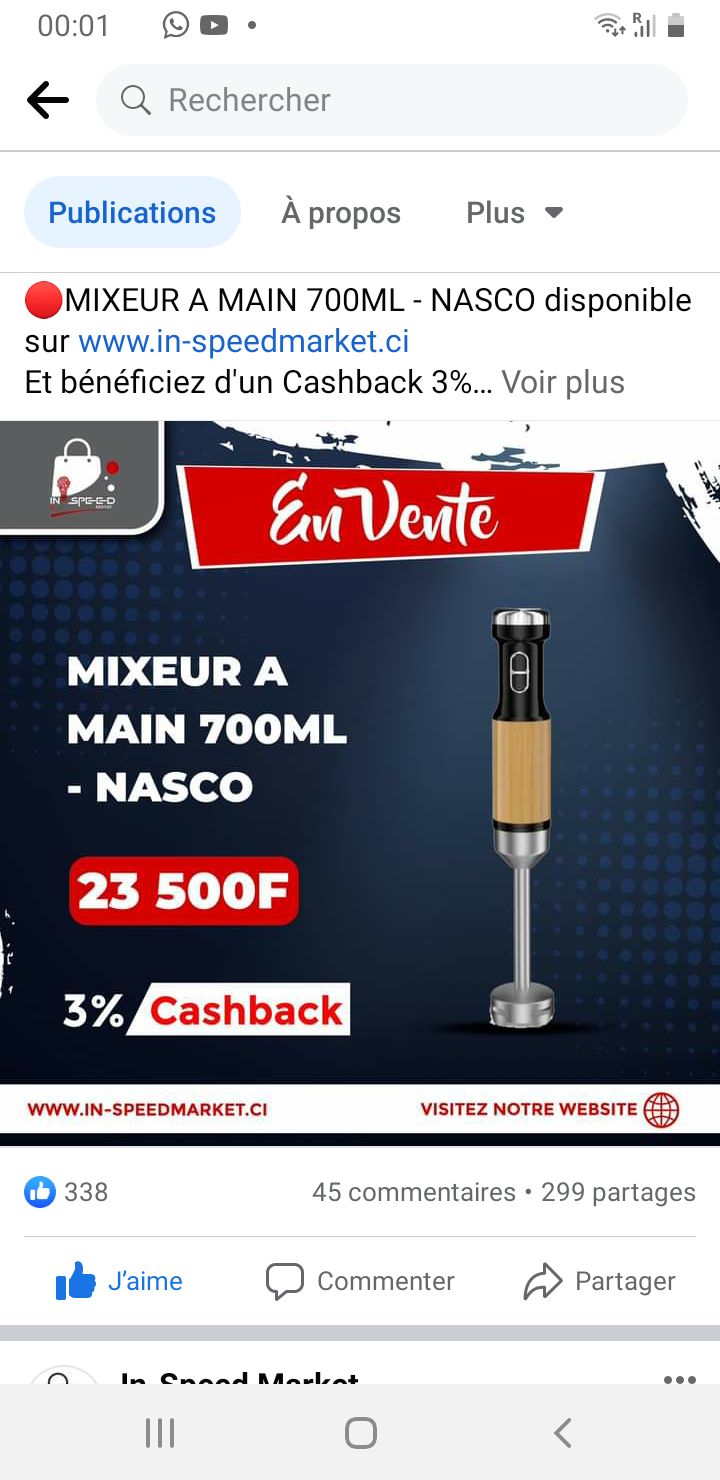The image size is (720, 1480).
Task: View the 338 reactions on the post
Action: [x=66, y=1192]
